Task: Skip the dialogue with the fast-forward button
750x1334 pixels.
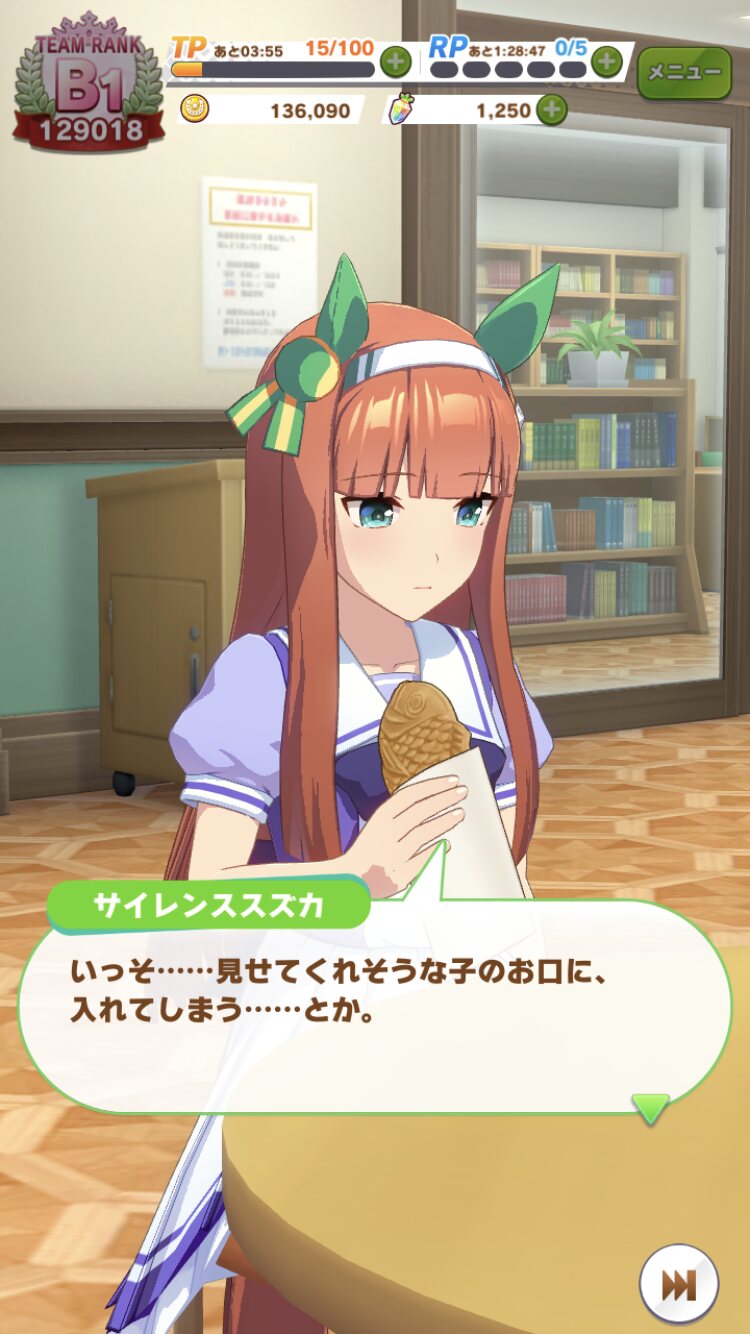Action: click(x=679, y=1284)
